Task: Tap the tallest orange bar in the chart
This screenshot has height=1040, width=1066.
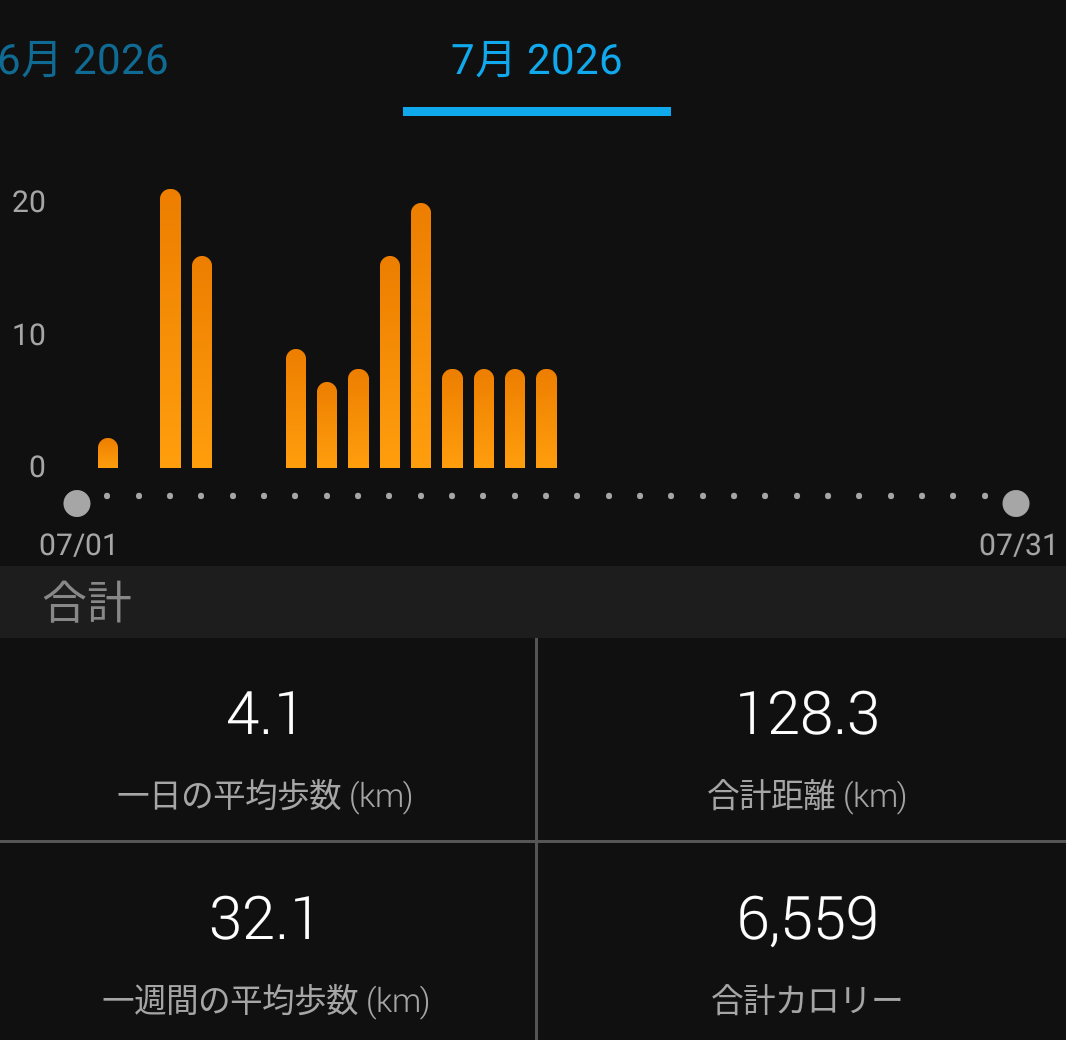Action: (x=171, y=328)
